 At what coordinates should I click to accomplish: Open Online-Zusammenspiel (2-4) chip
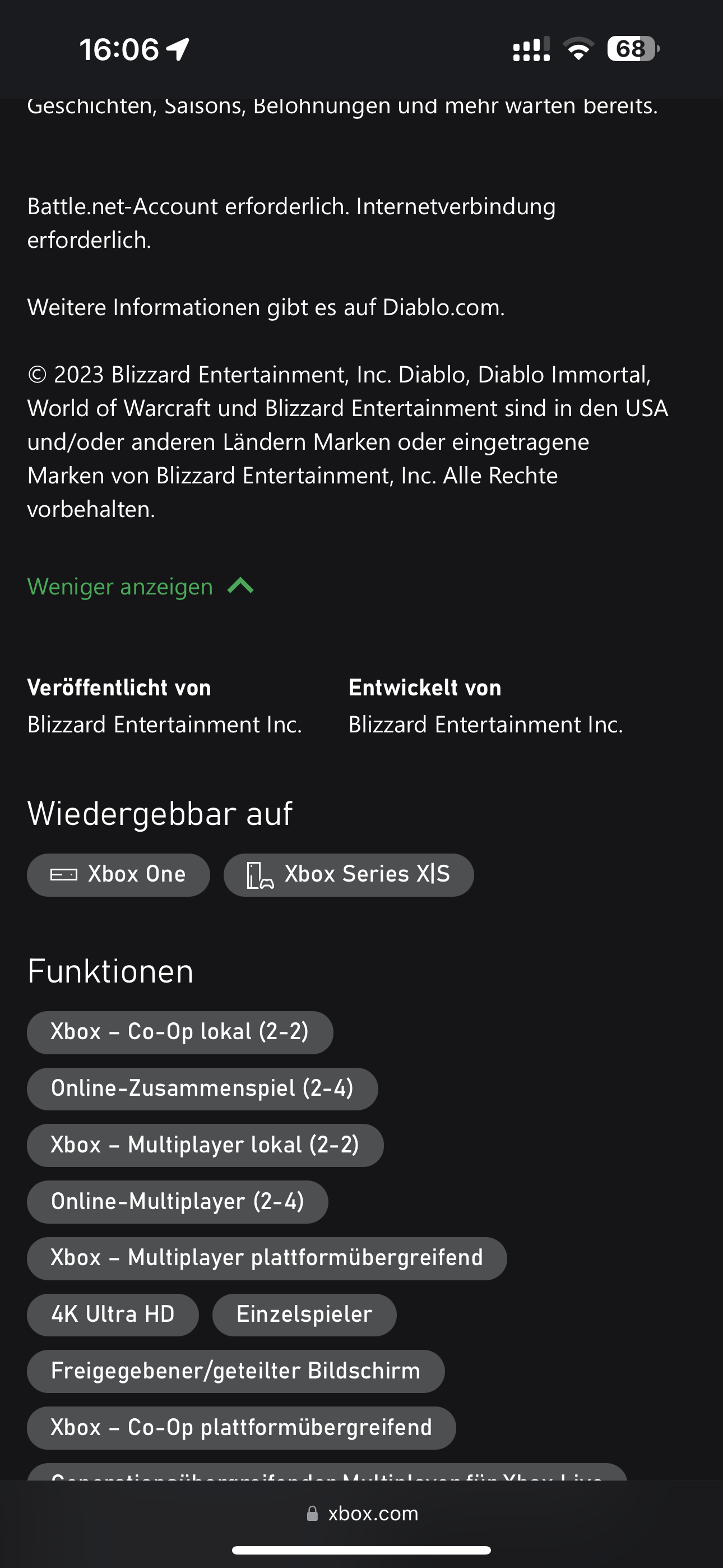point(202,1089)
